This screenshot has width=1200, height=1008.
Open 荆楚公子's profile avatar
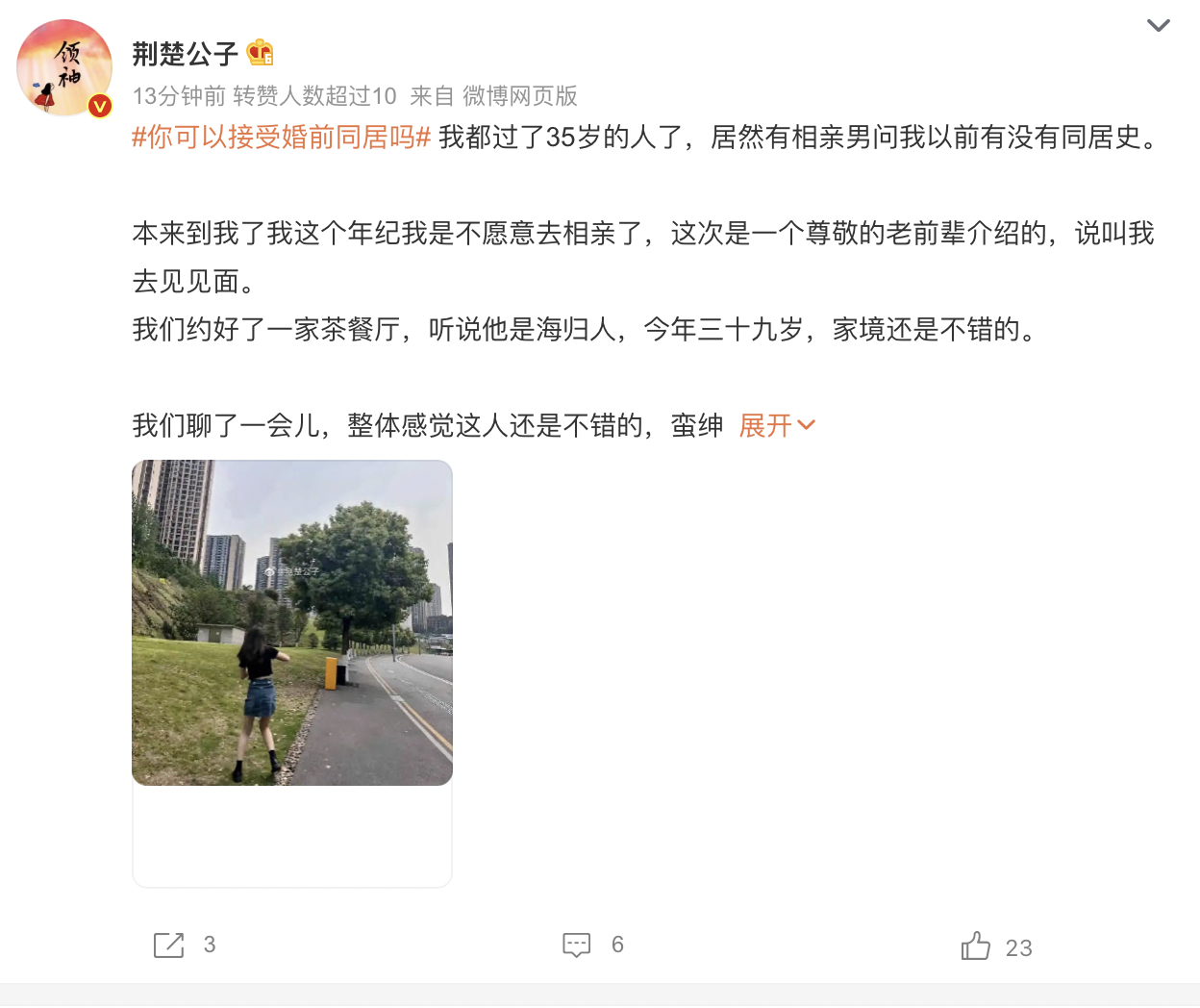pos(64,68)
